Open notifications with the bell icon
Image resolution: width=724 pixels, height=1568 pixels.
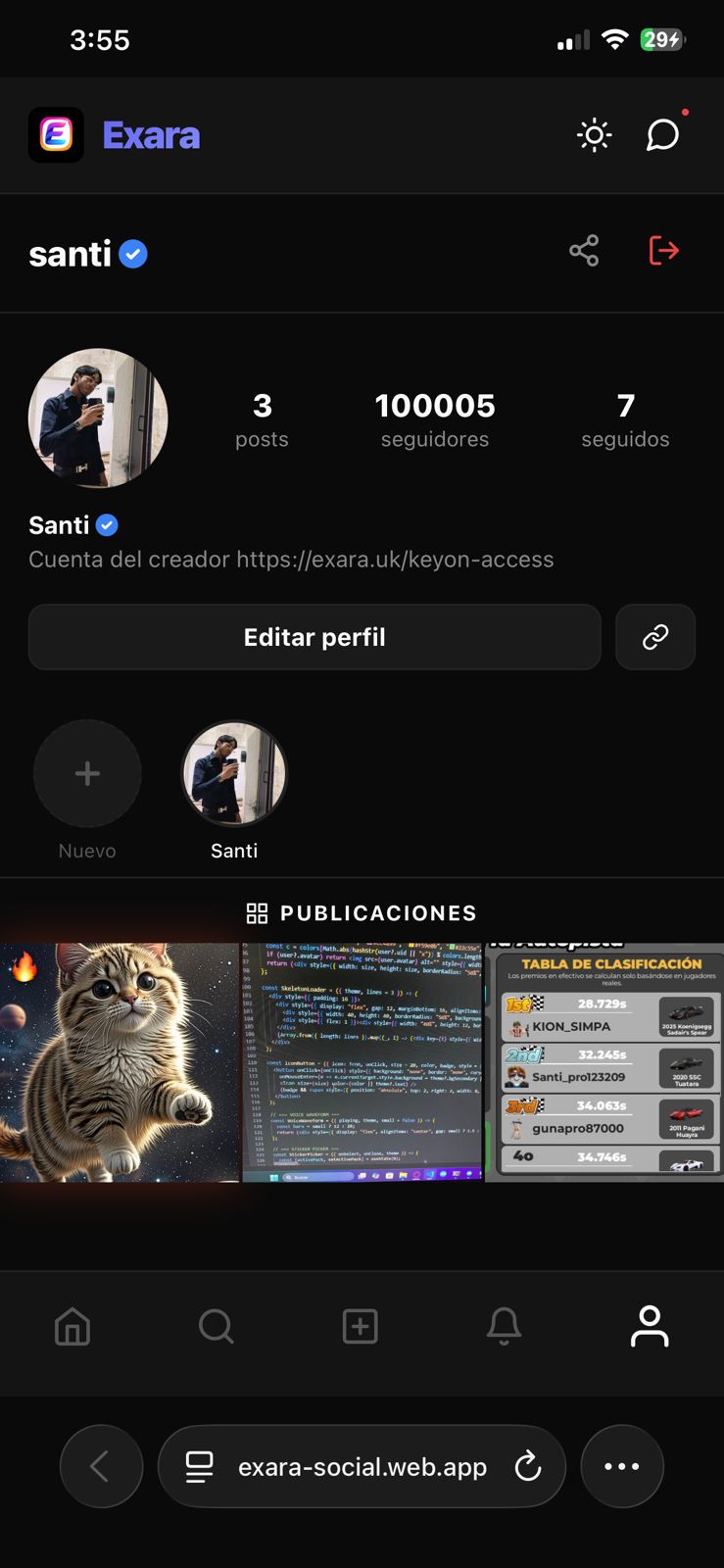point(505,1326)
